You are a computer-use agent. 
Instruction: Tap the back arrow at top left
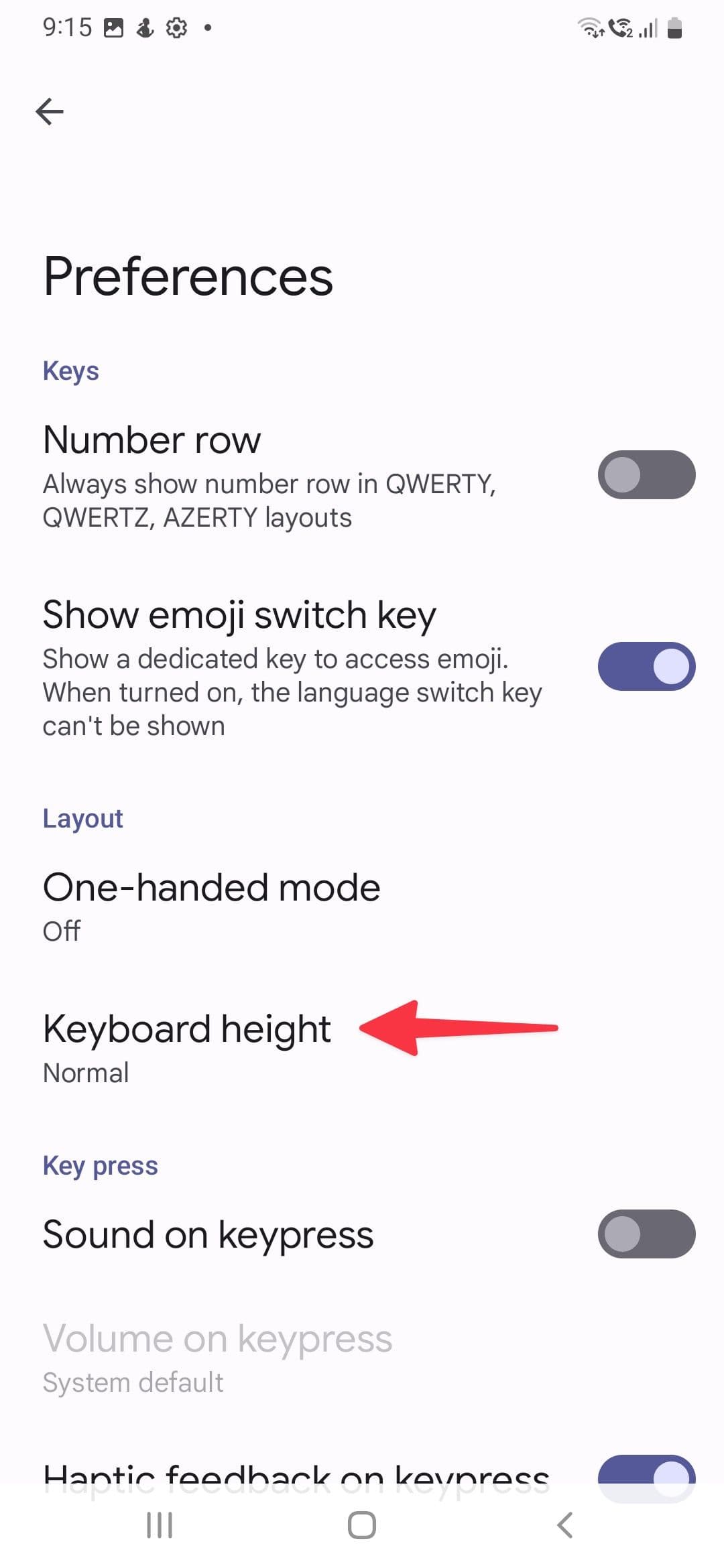pyautogui.click(x=50, y=111)
